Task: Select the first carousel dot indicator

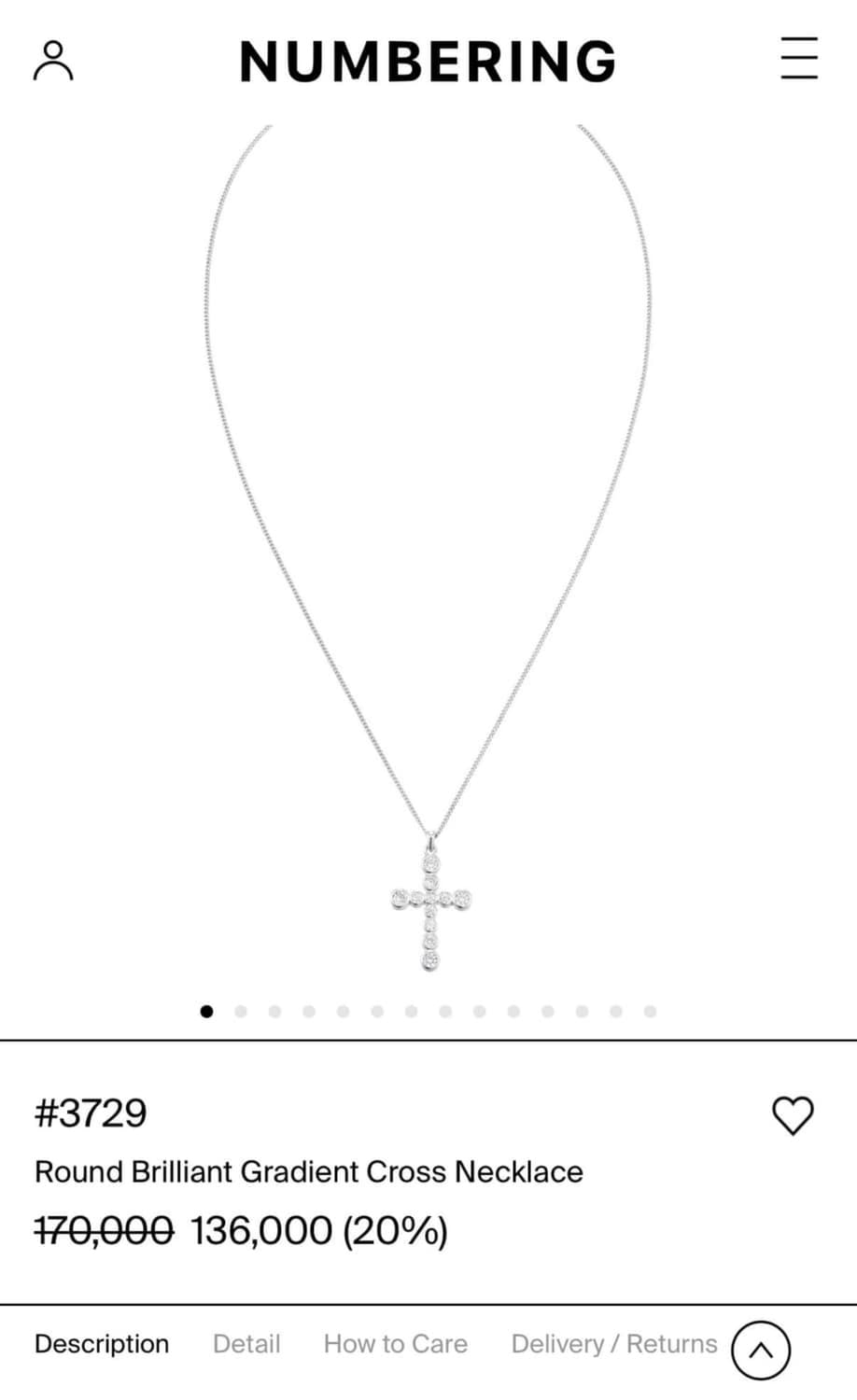Action: tap(206, 1011)
